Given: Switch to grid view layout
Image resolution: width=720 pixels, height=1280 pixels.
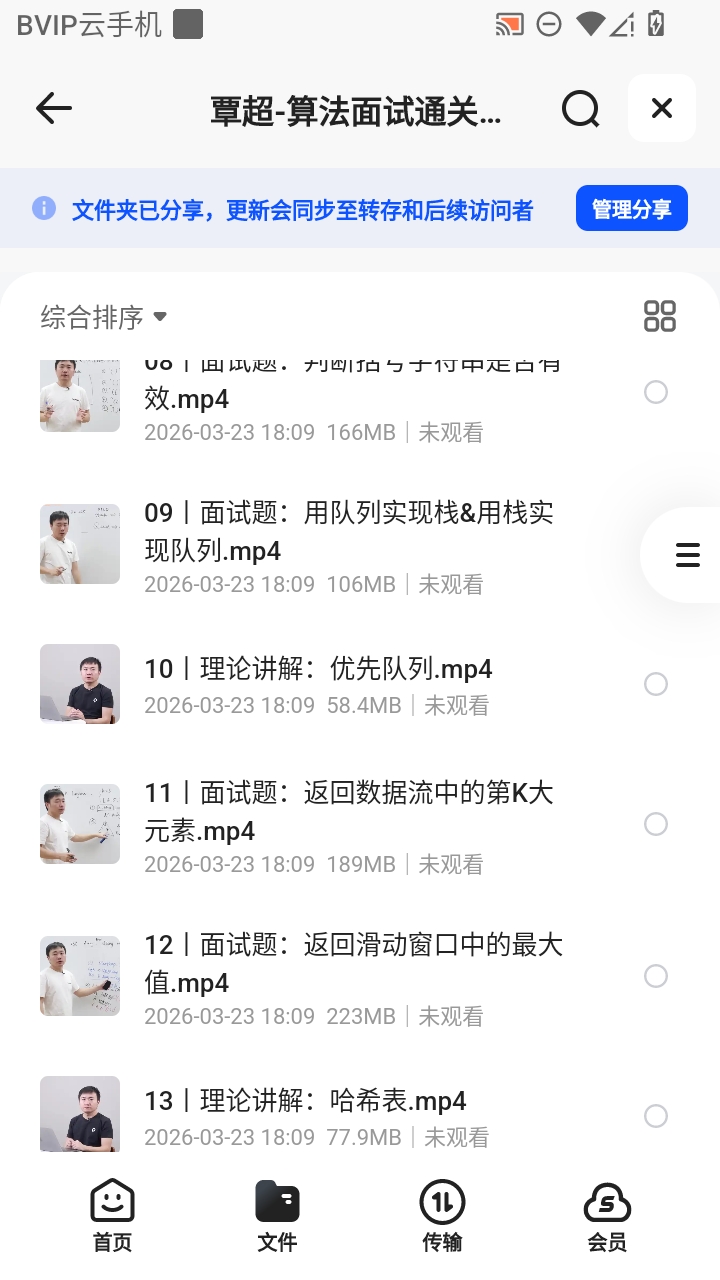Looking at the screenshot, I should pos(660,316).
